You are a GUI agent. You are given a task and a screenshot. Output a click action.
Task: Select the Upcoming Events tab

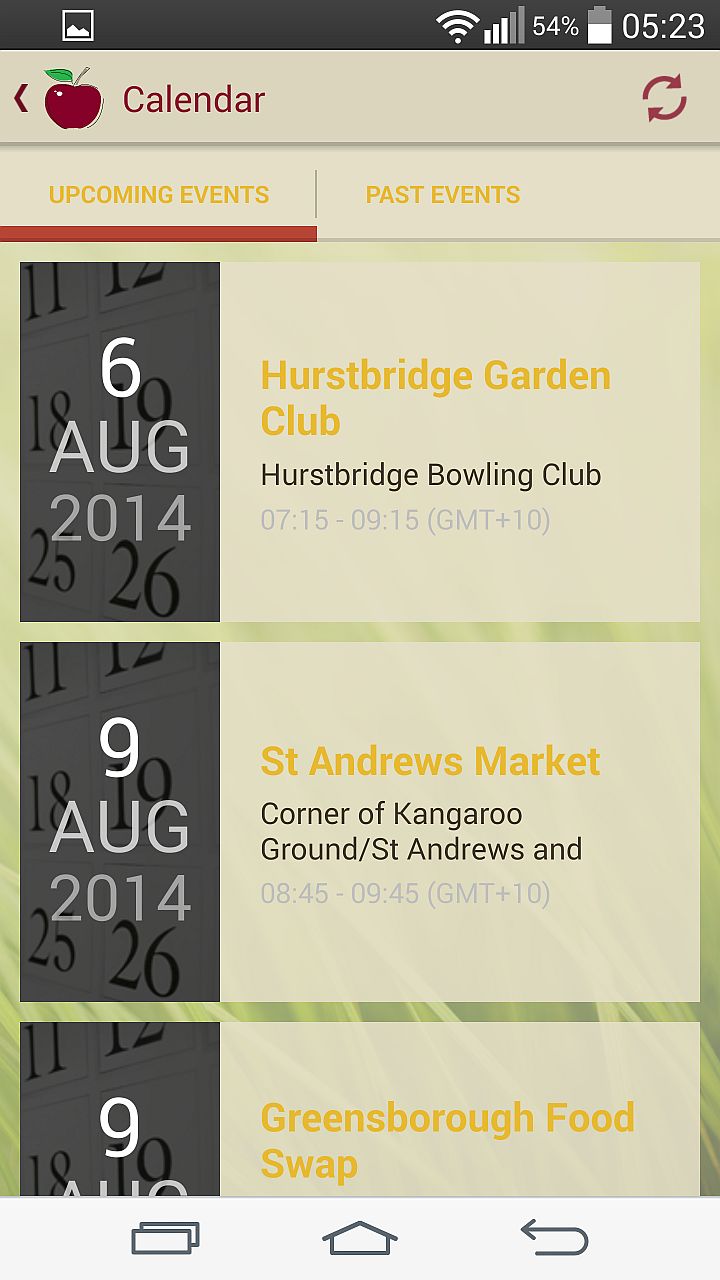tap(159, 194)
